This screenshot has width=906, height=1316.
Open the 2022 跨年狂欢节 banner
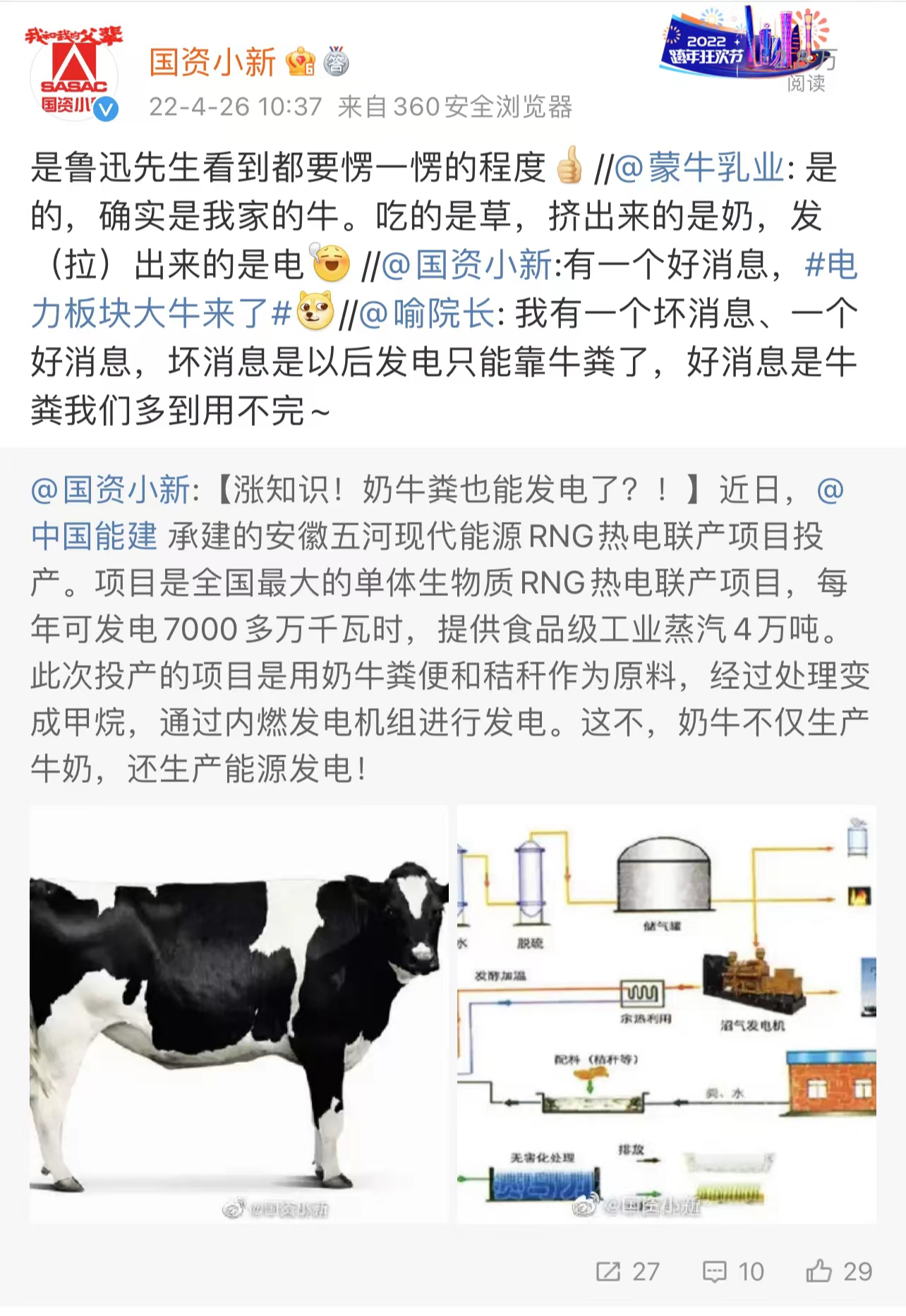click(x=741, y=42)
